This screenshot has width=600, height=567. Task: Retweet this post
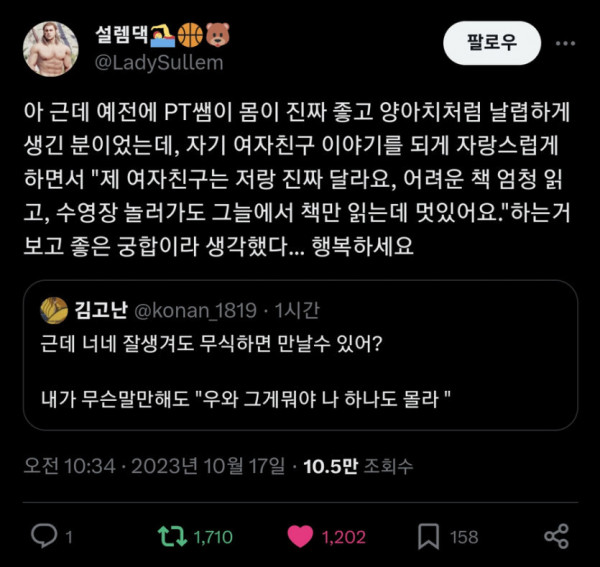(172, 536)
